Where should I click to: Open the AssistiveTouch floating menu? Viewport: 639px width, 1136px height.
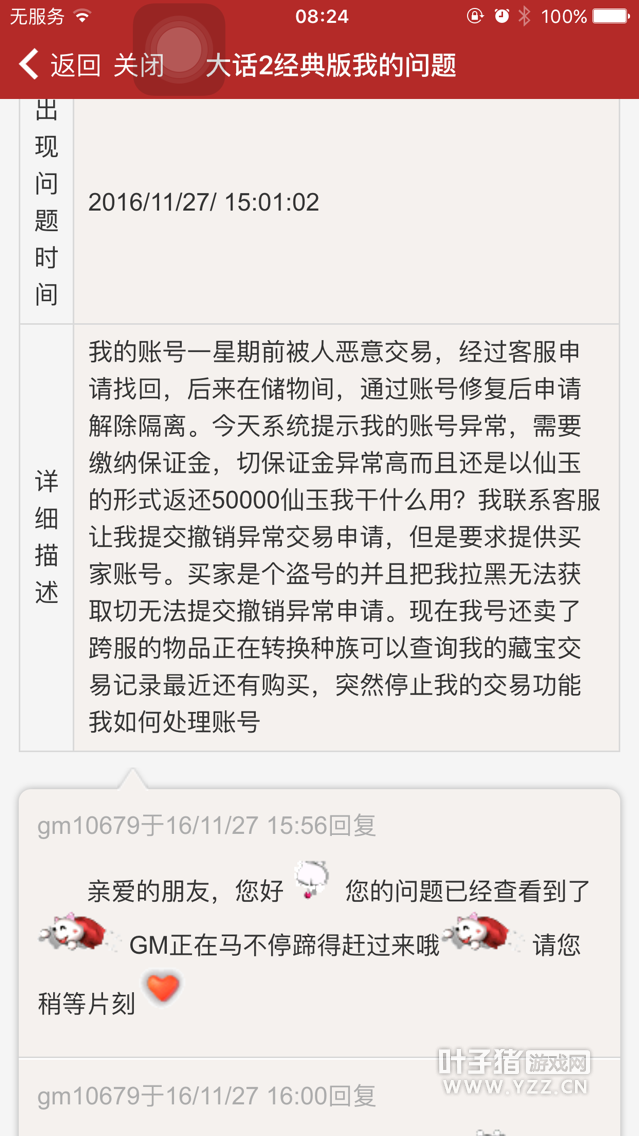click(180, 49)
